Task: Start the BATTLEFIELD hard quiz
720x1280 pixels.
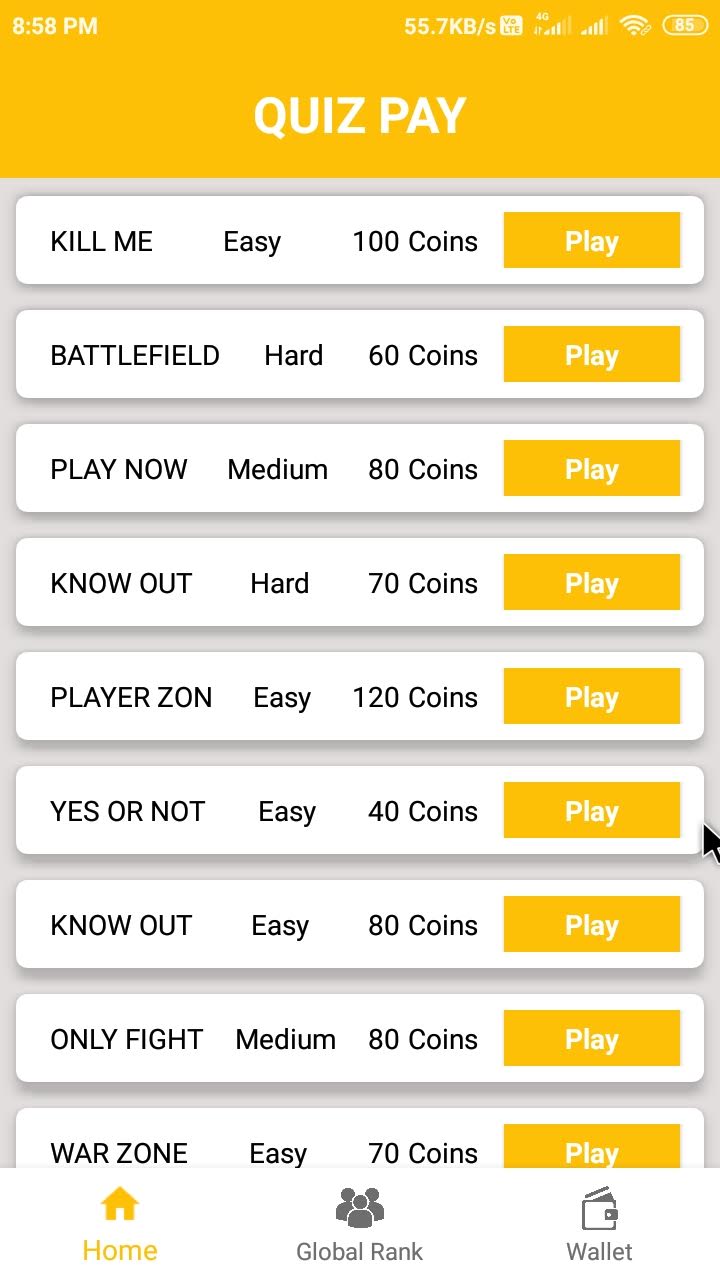Action: pos(591,355)
